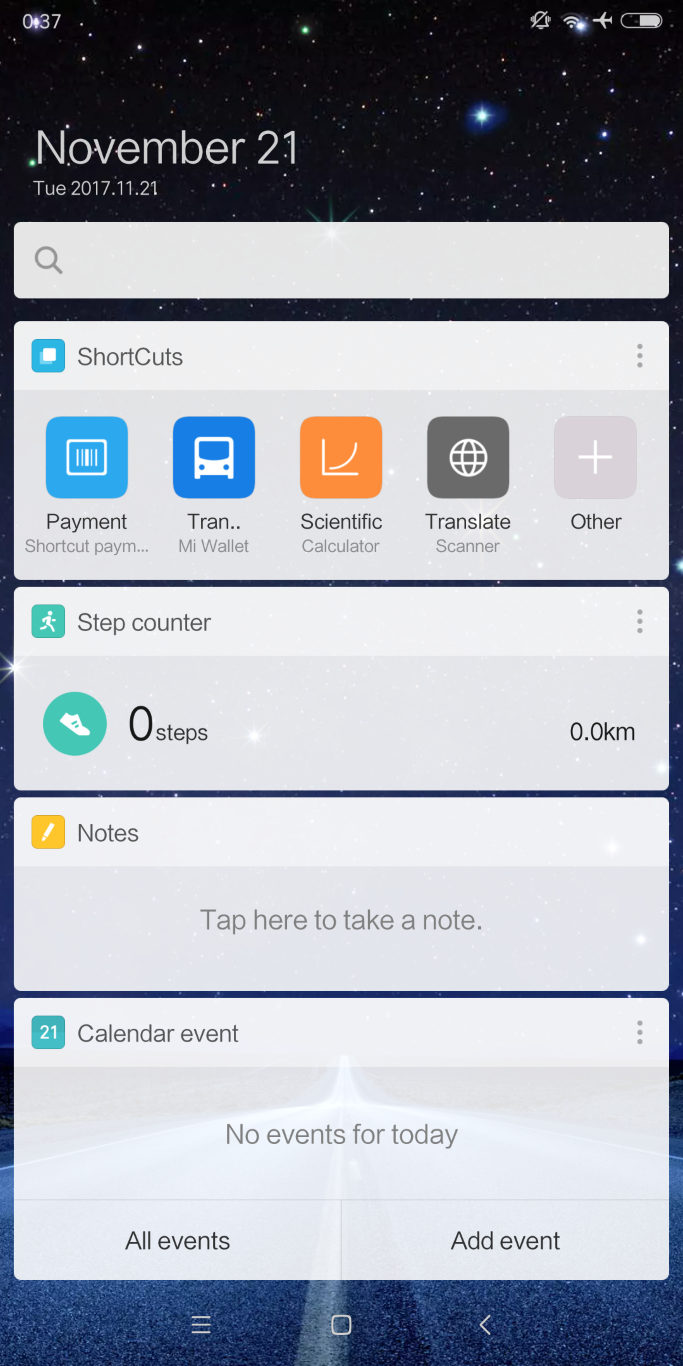This screenshot has height=1366, width=683.
Task: Open the step counter showing 0 steps
Action: [x=341, y=723]
